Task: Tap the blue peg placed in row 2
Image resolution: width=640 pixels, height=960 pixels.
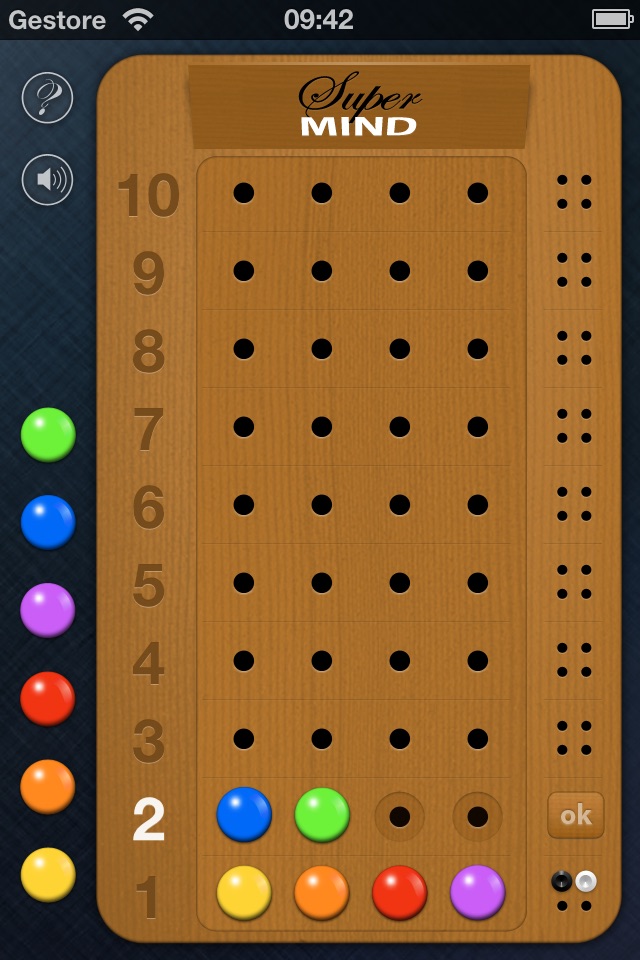Action: coord(244,814)
